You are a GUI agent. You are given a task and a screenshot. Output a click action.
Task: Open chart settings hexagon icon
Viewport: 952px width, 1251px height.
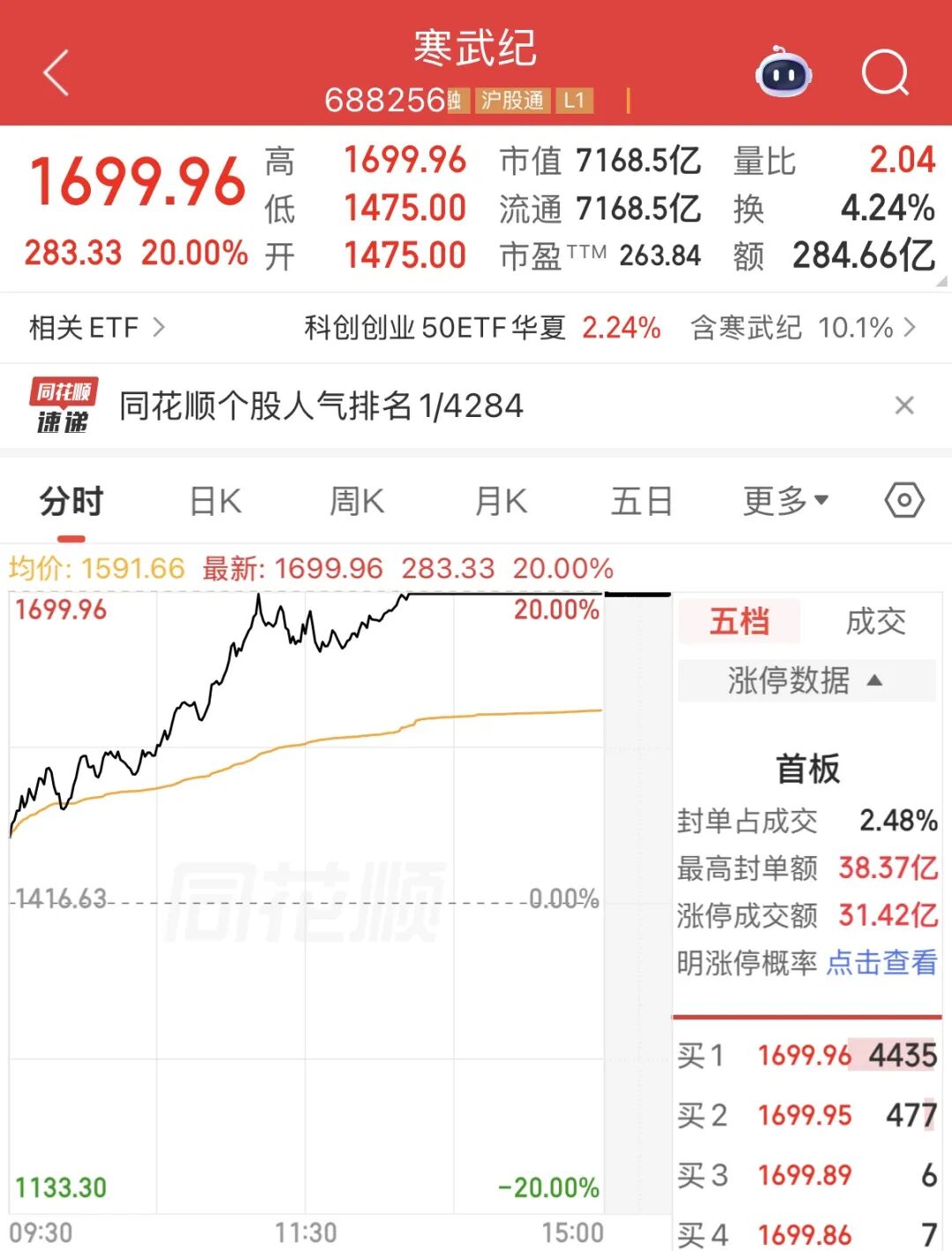click(x=904, y=501)
